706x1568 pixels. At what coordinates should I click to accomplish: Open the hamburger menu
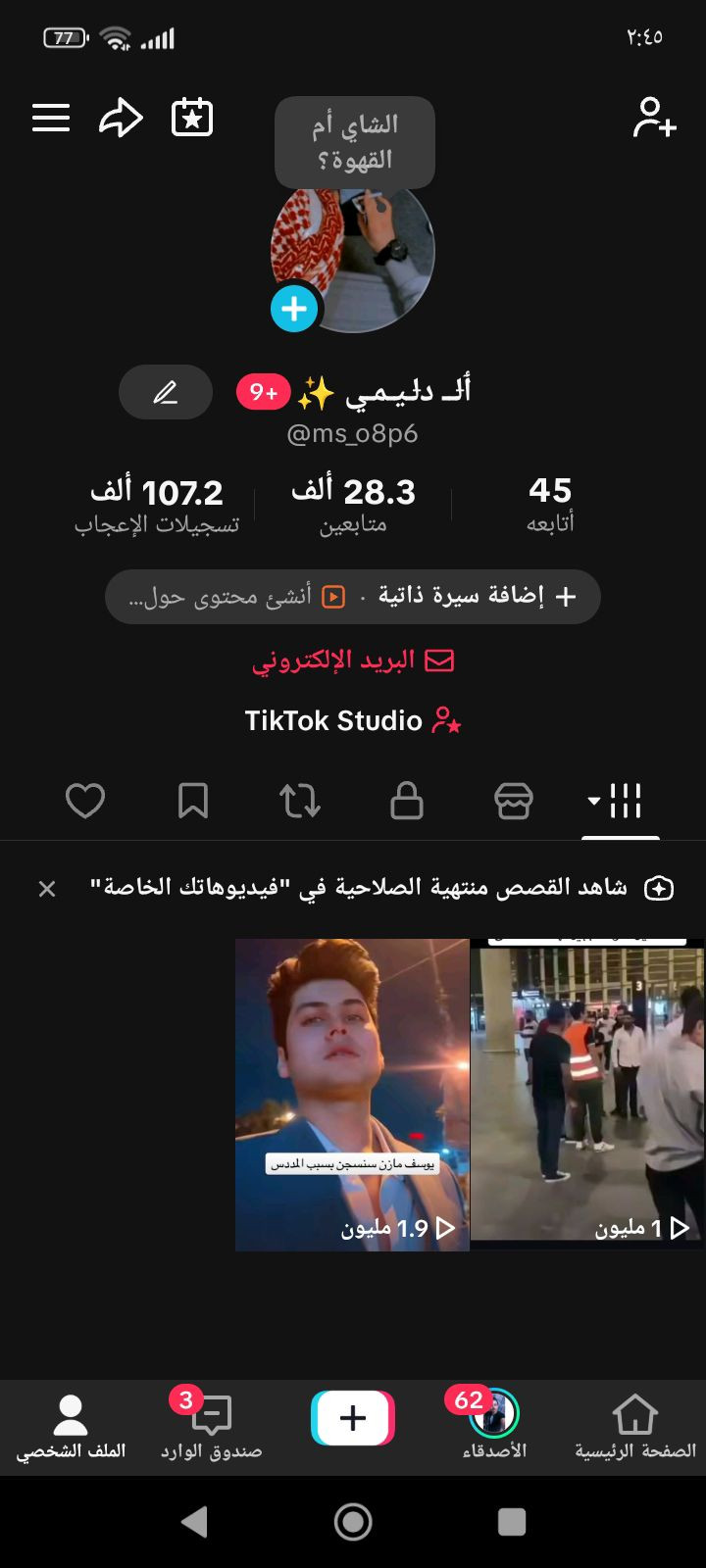[51, 119]
